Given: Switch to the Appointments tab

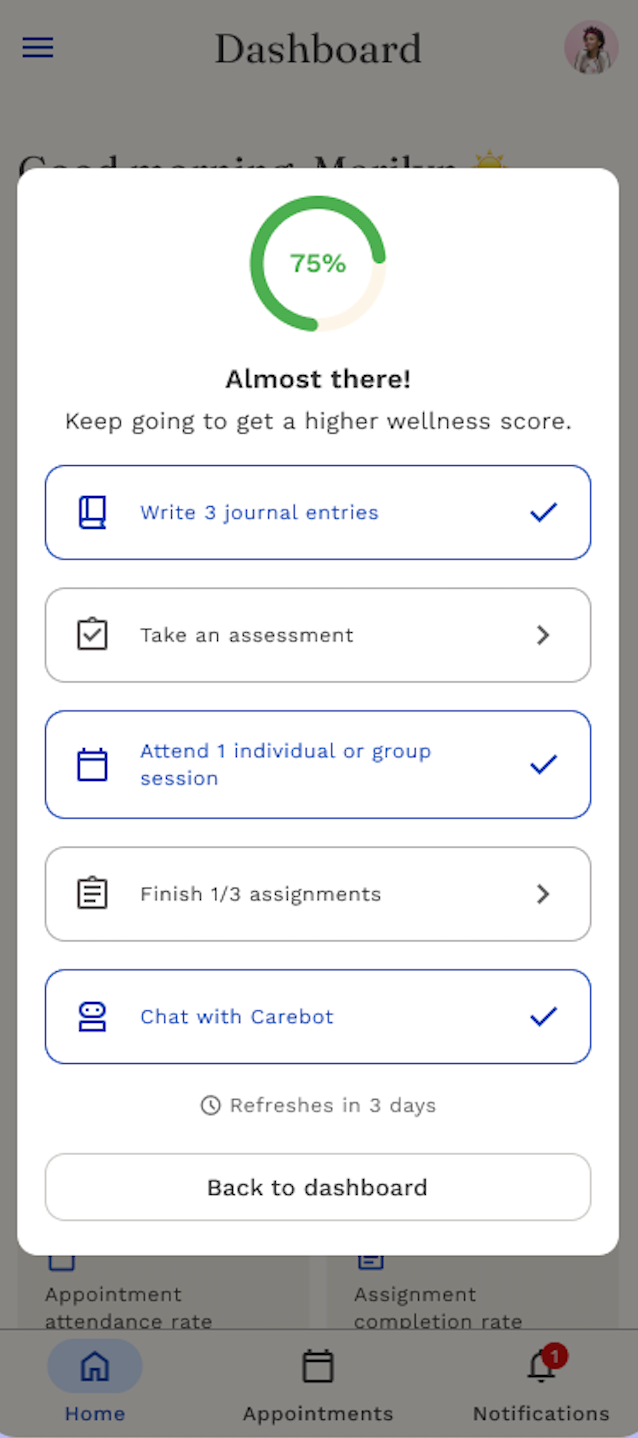Looking at the screenshot, I should (318, 1384).
